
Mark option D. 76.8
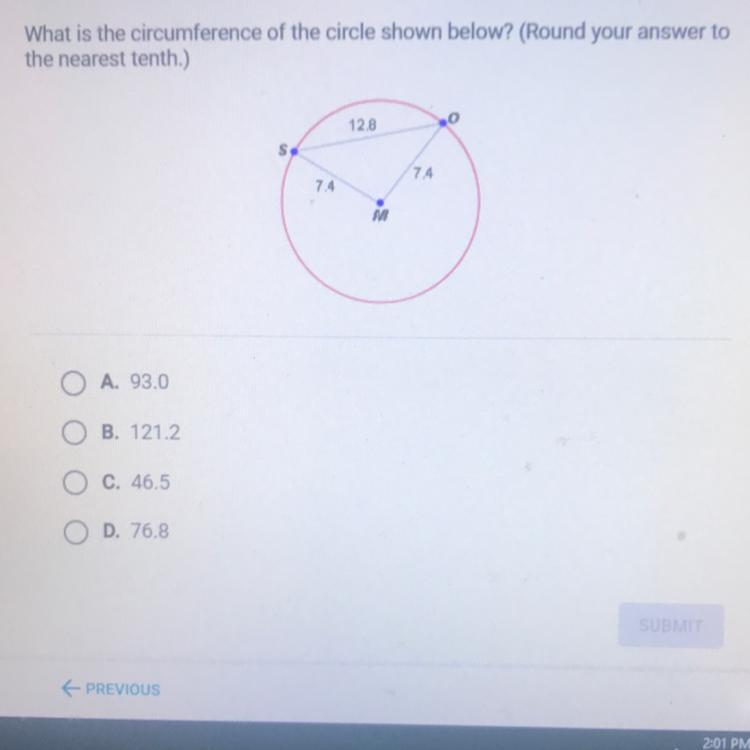point(73,530)
